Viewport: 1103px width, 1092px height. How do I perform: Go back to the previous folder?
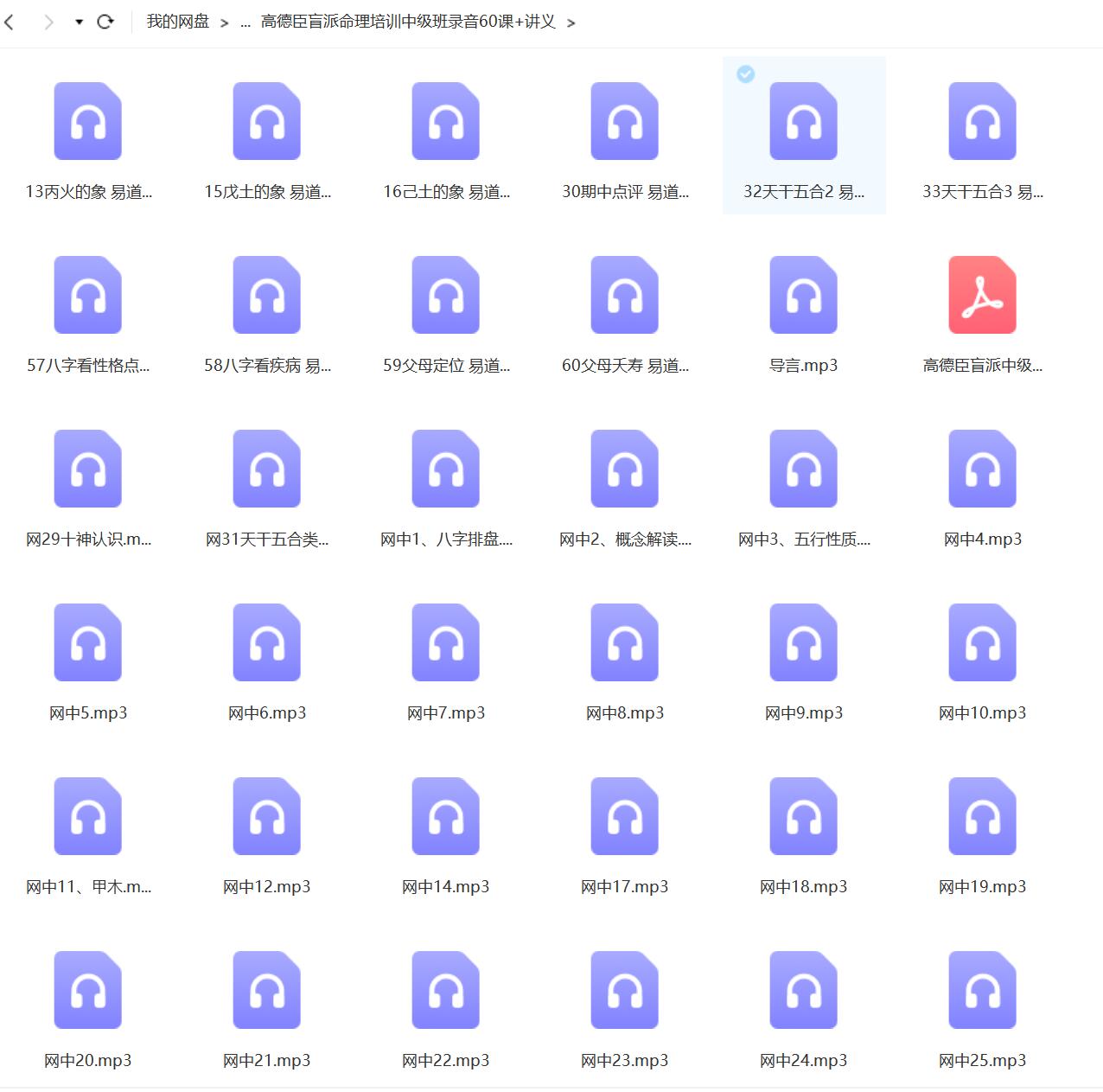[10, 22]
